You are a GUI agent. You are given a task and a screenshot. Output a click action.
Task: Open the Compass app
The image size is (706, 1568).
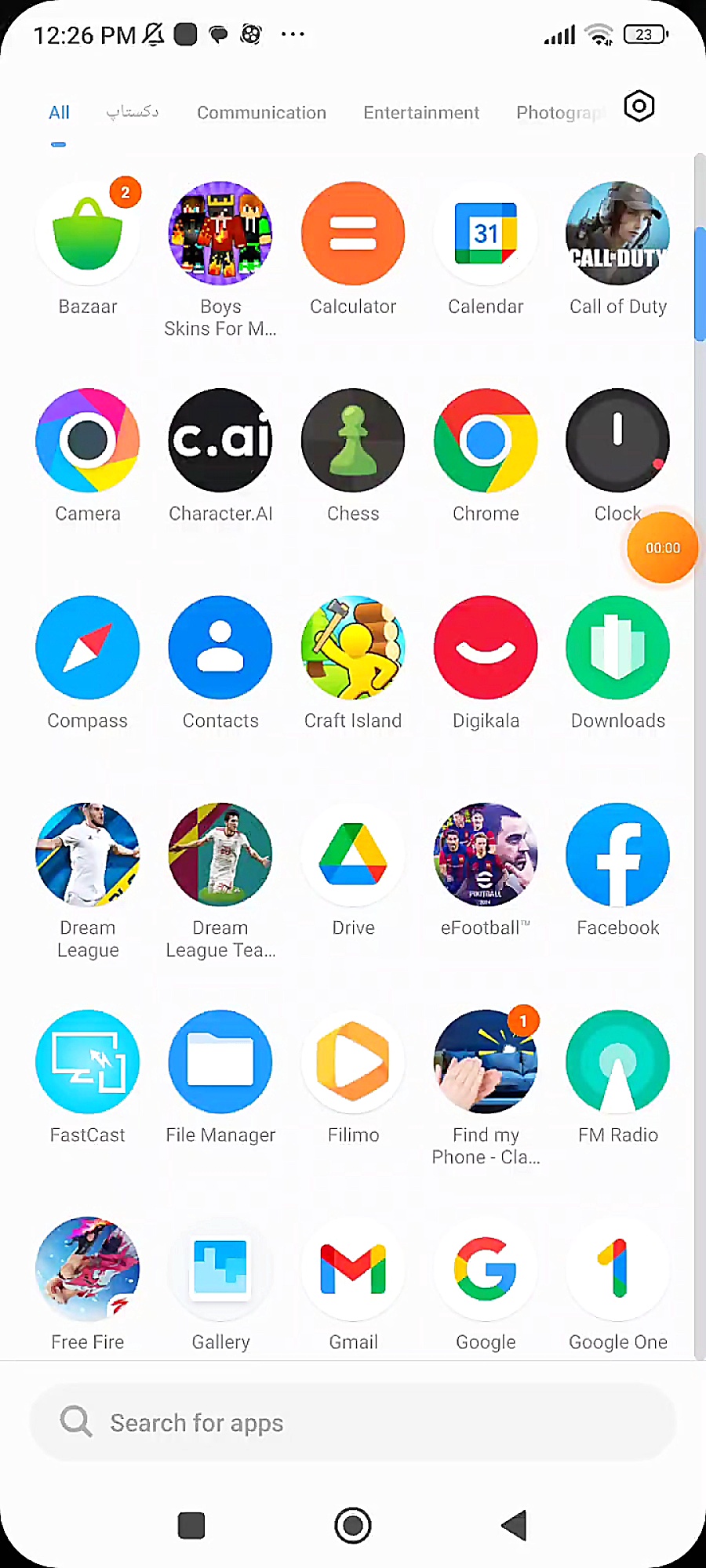88,648
